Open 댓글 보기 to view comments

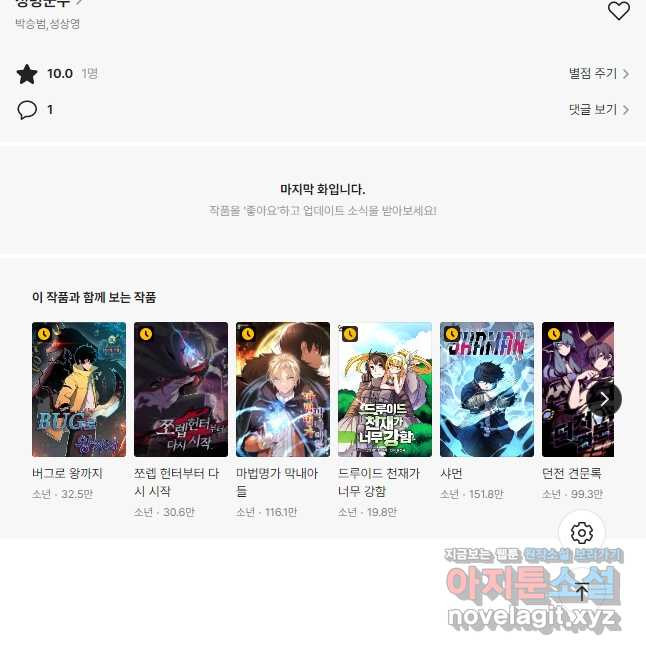point(598,110)
